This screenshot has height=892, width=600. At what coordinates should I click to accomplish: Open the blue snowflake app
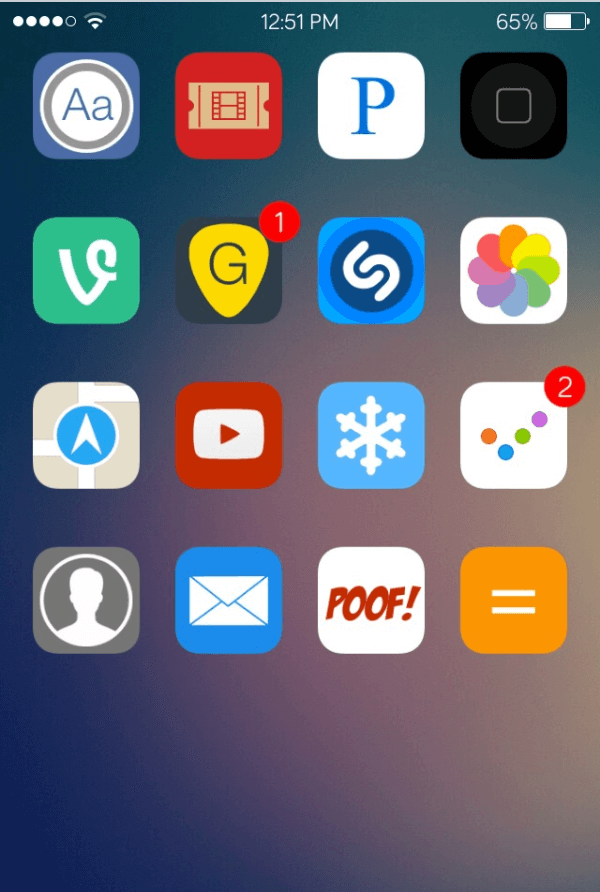click(x=371, y=435)
